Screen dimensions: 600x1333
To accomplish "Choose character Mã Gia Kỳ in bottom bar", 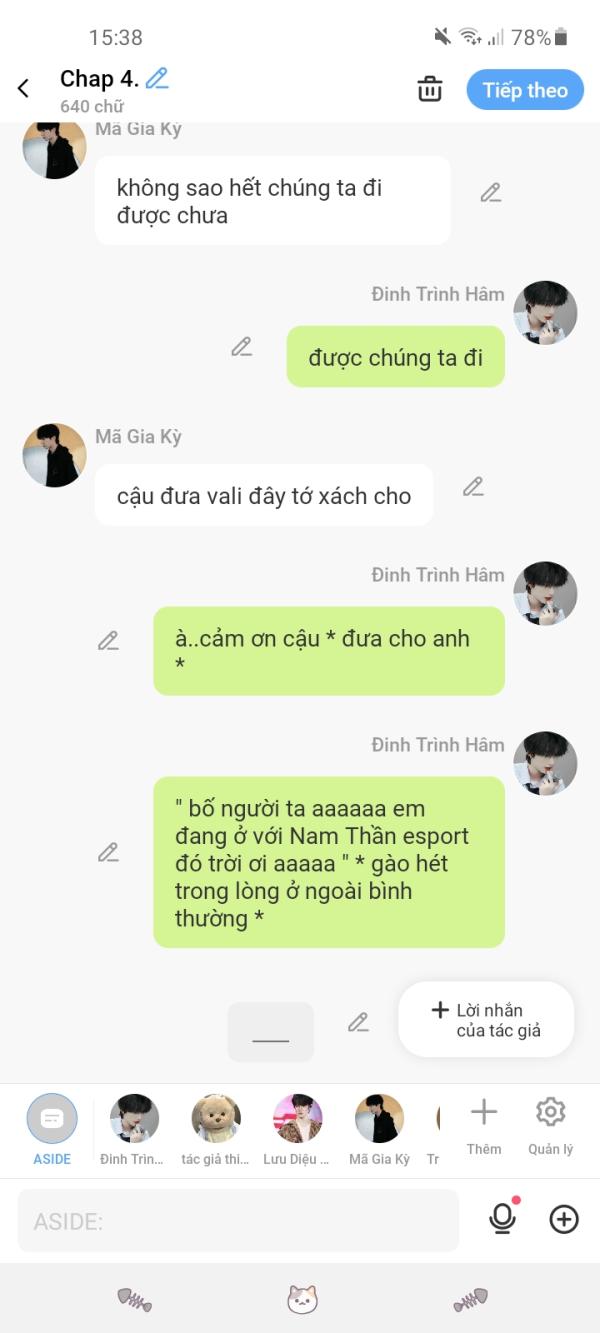I will (379, 1130).
